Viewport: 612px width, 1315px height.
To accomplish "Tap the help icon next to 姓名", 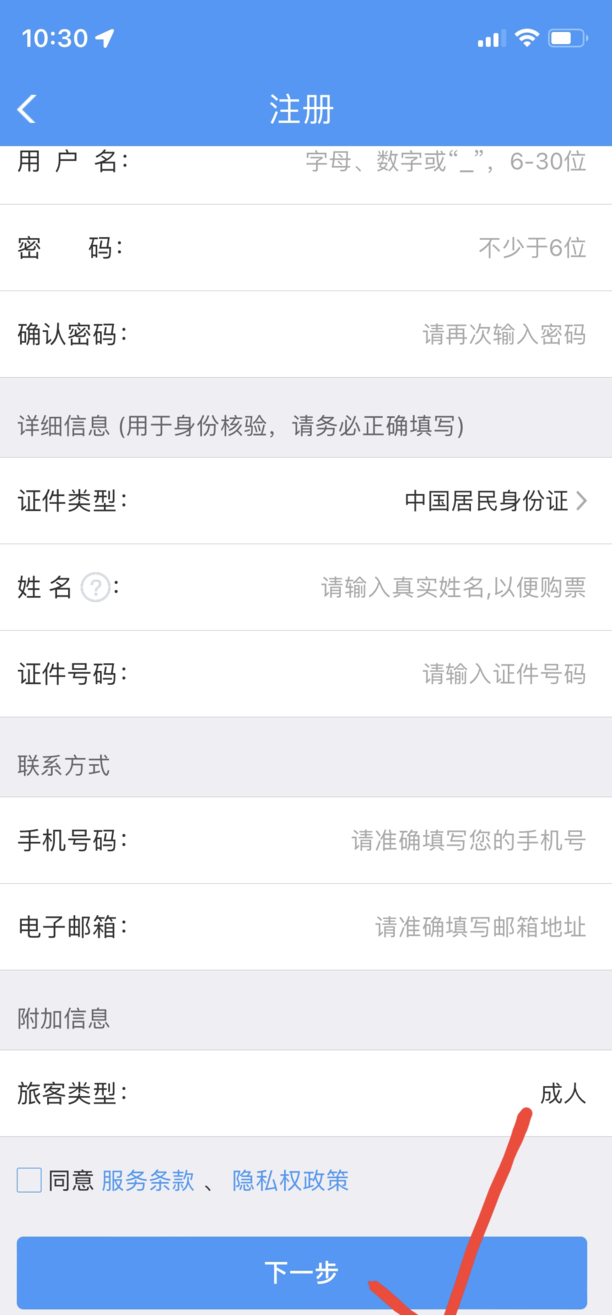I will (x=94, y=588).
